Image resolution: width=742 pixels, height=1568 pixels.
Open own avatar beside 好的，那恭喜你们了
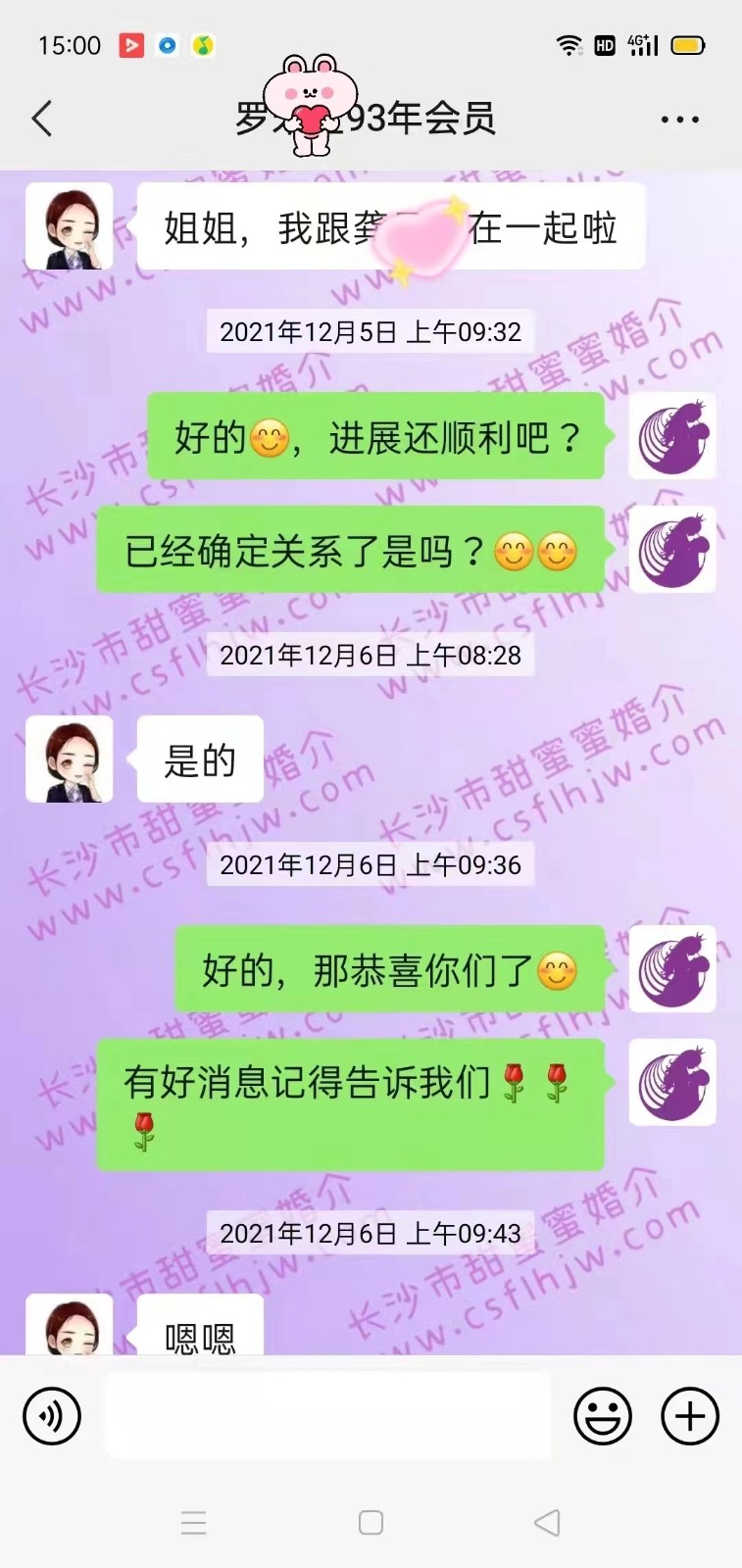(x=672, y=969)
